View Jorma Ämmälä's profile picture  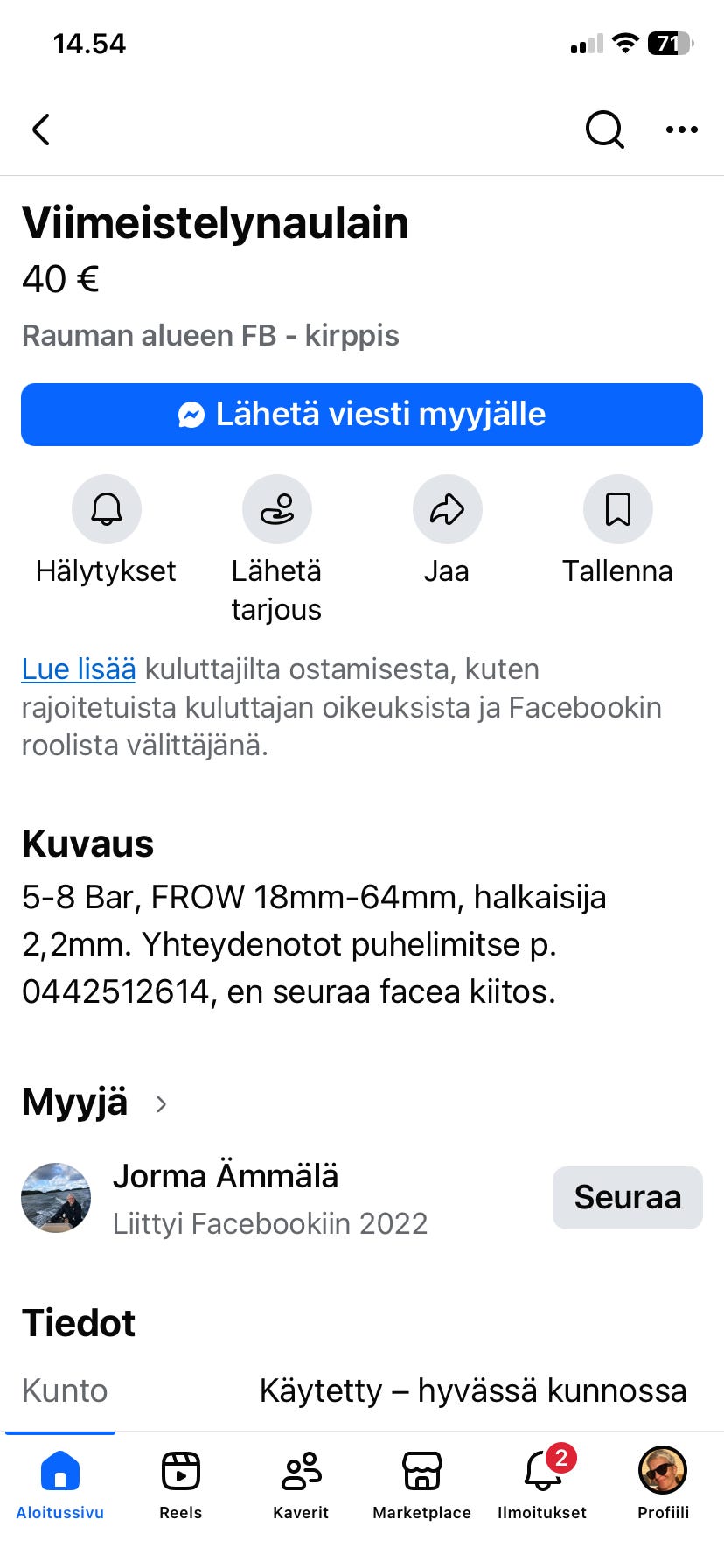tap(56, 1198)
